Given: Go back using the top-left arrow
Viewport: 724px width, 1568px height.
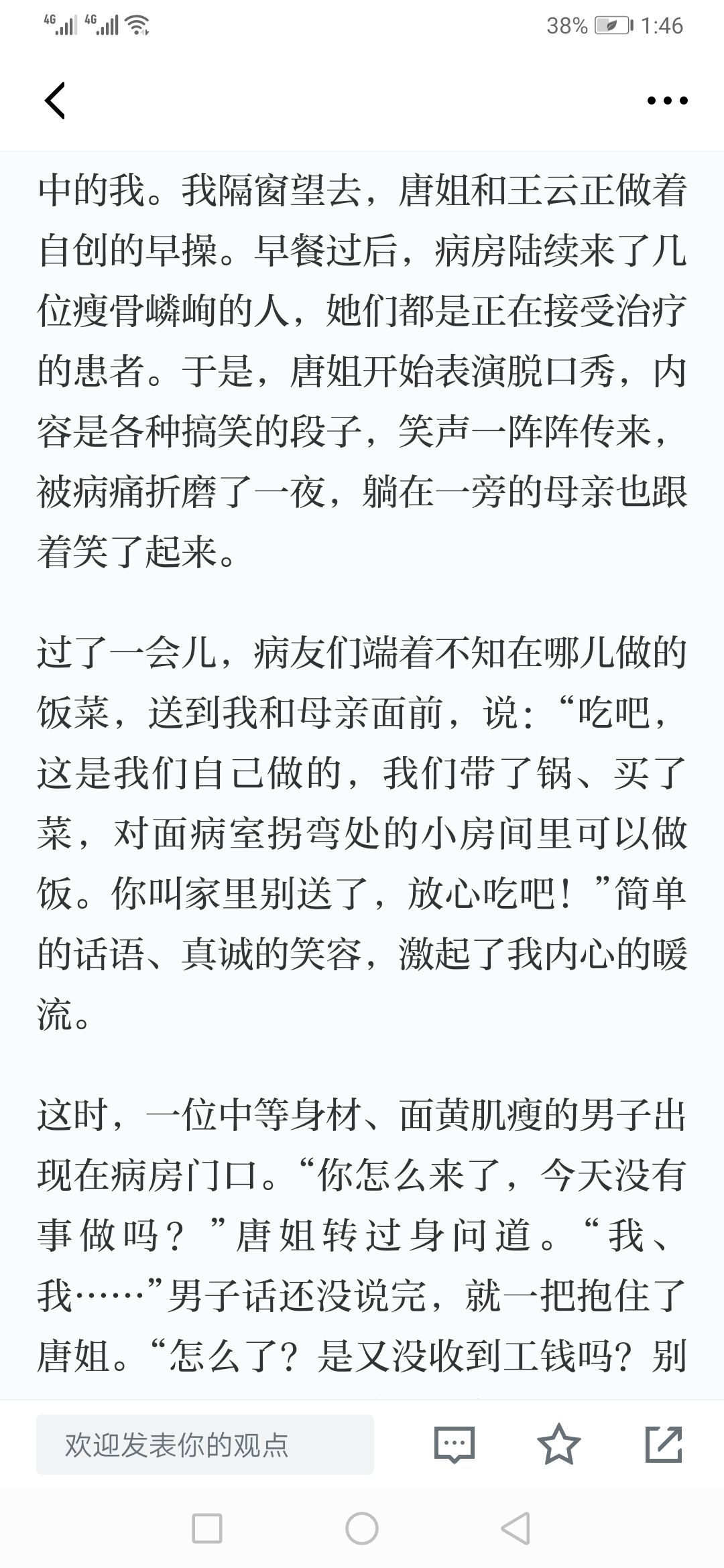Looking at the screenshot, I should tap(55, 101).
